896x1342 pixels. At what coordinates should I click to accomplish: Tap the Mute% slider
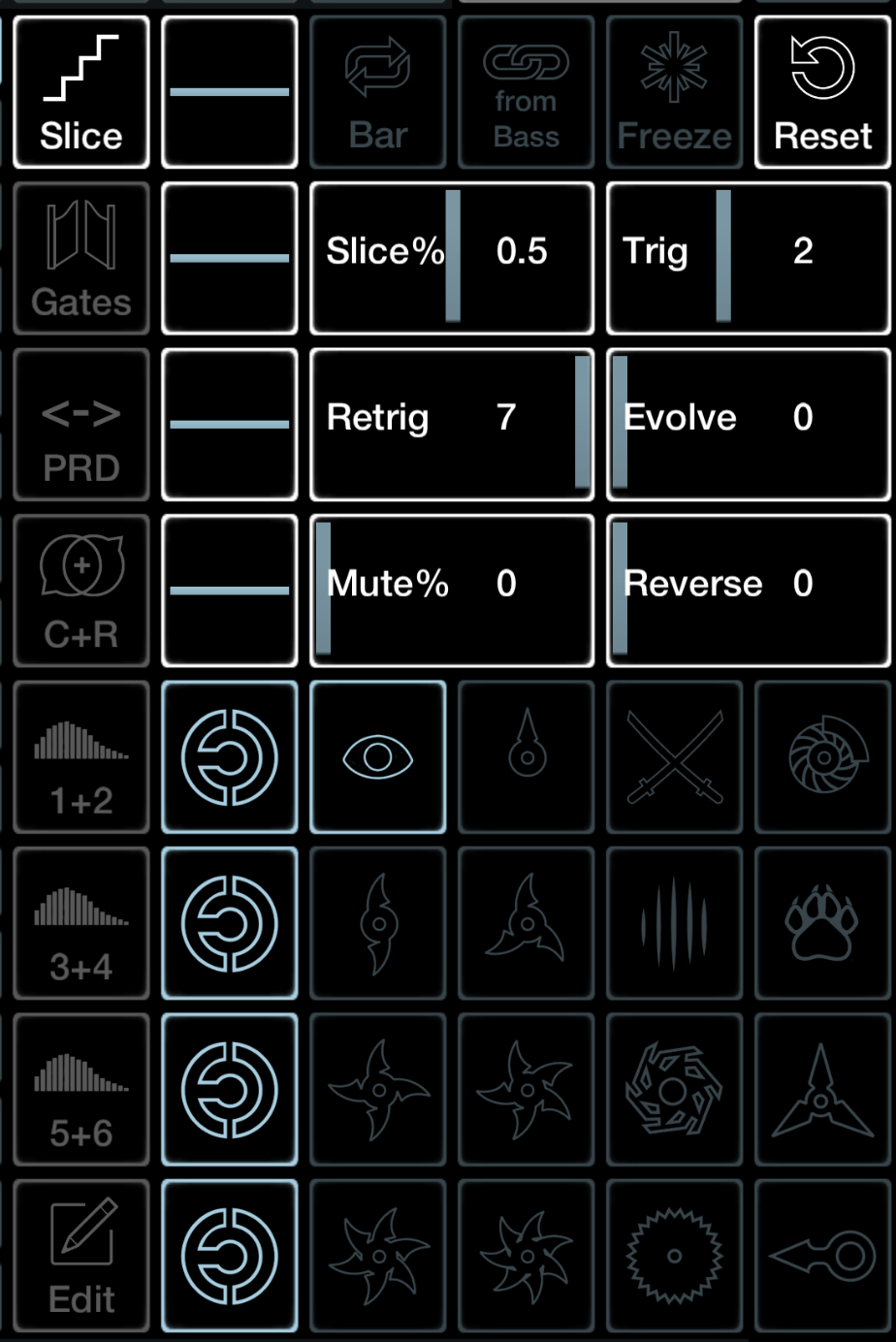(x=452, y=590)
